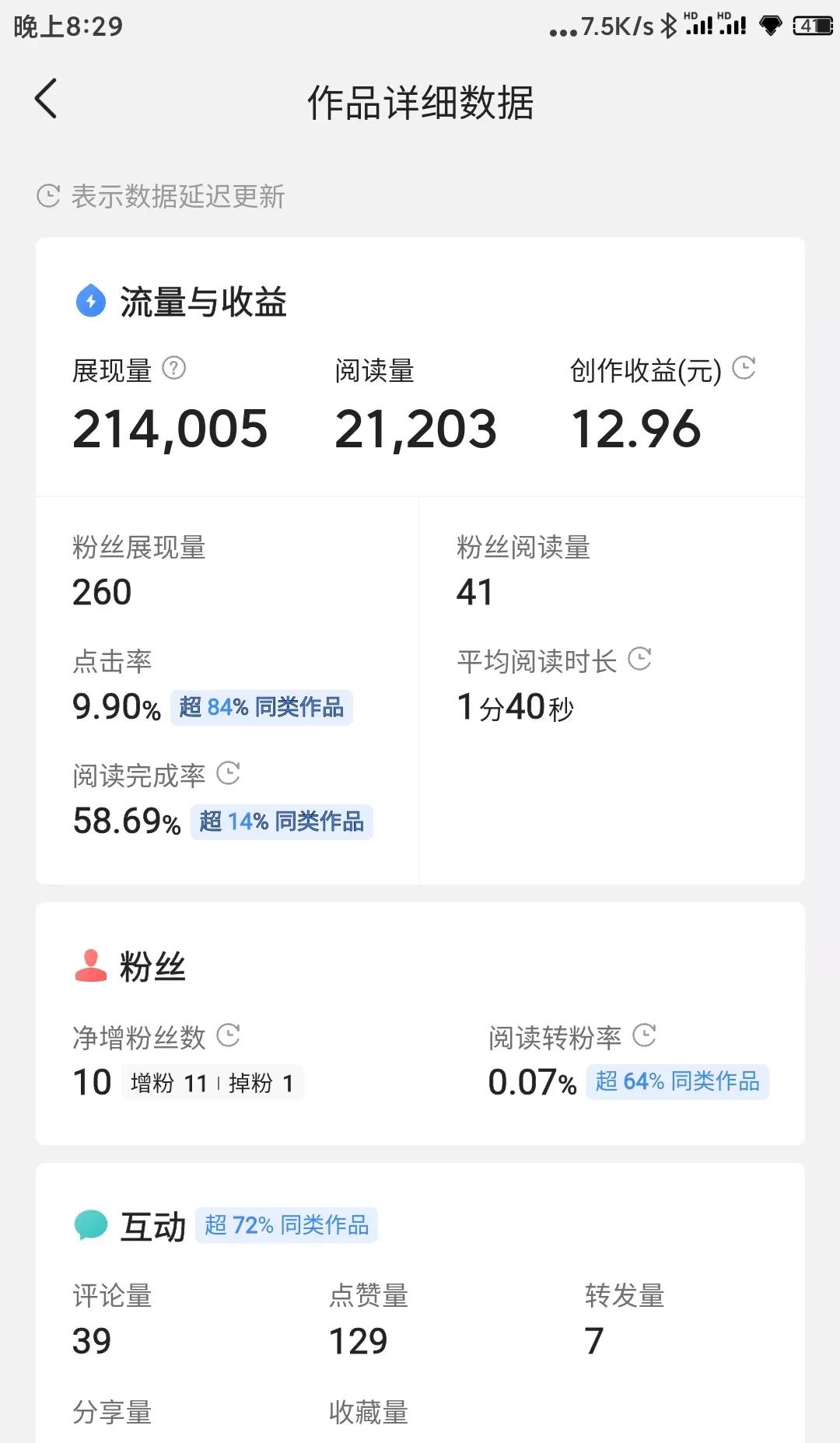
Task: Go back from the 作品详细数据 page
Action: (46, 99)
